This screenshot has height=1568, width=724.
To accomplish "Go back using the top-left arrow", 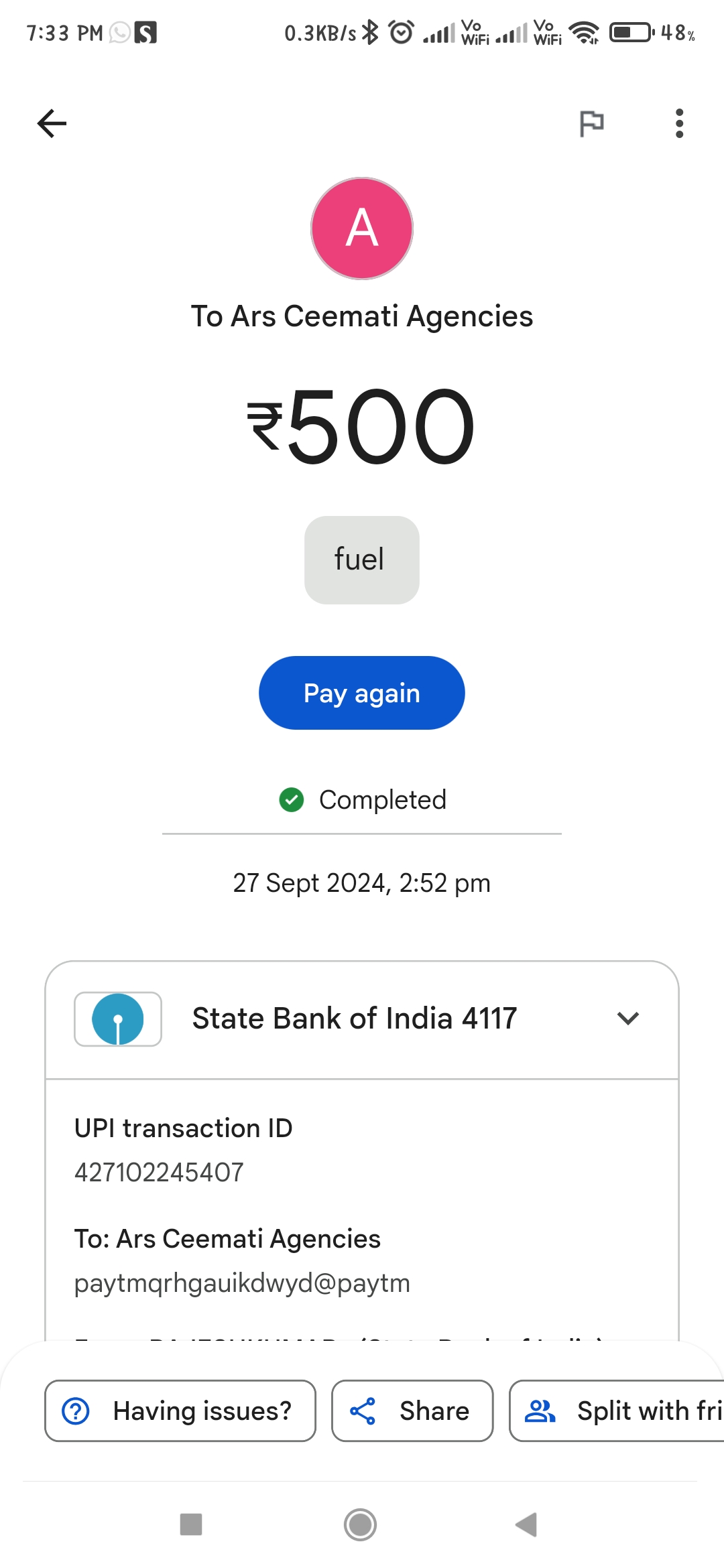I will (52, 123).
